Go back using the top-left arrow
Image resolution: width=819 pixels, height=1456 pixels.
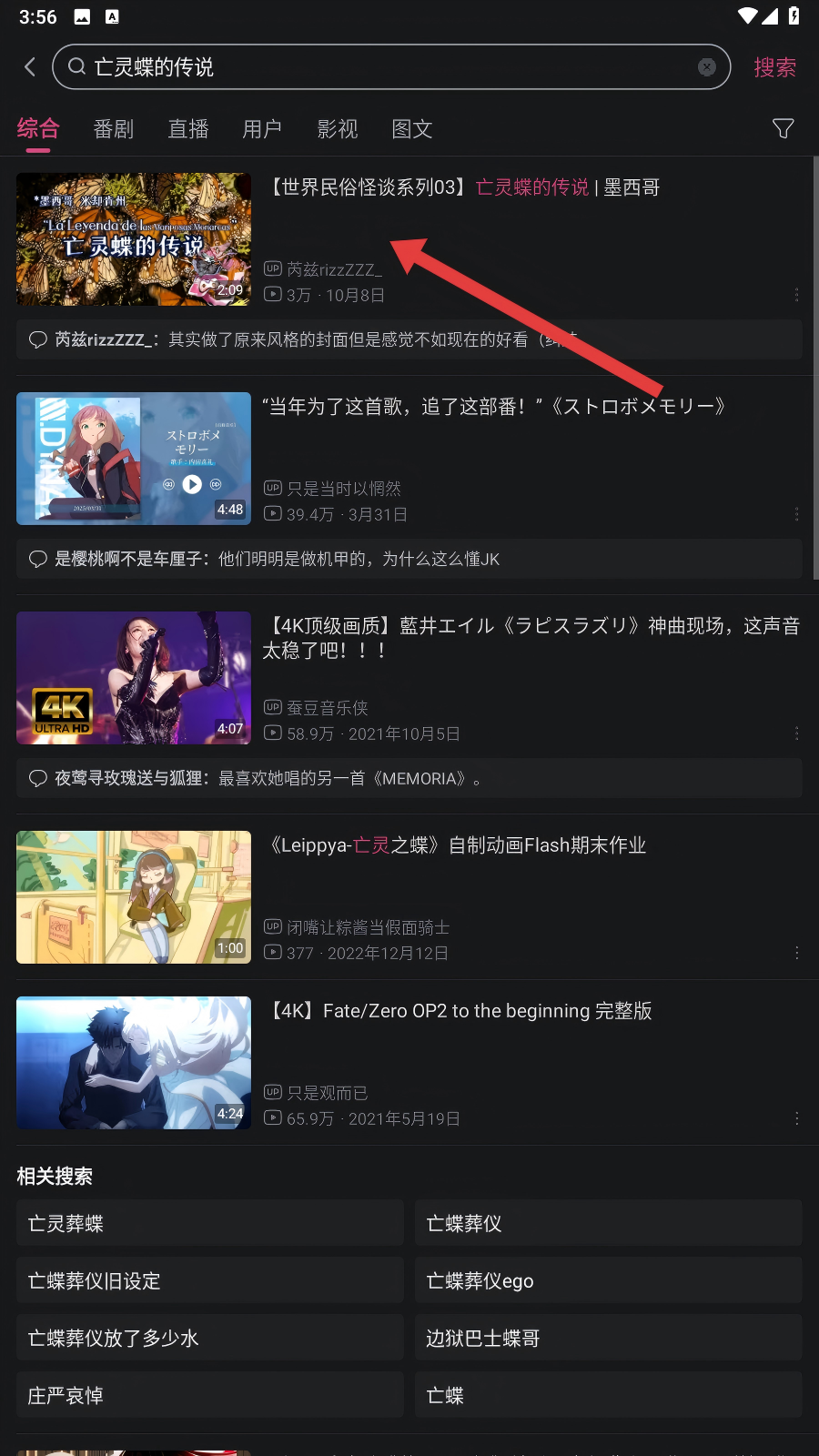pyautogui.click(x=30, y=67)
